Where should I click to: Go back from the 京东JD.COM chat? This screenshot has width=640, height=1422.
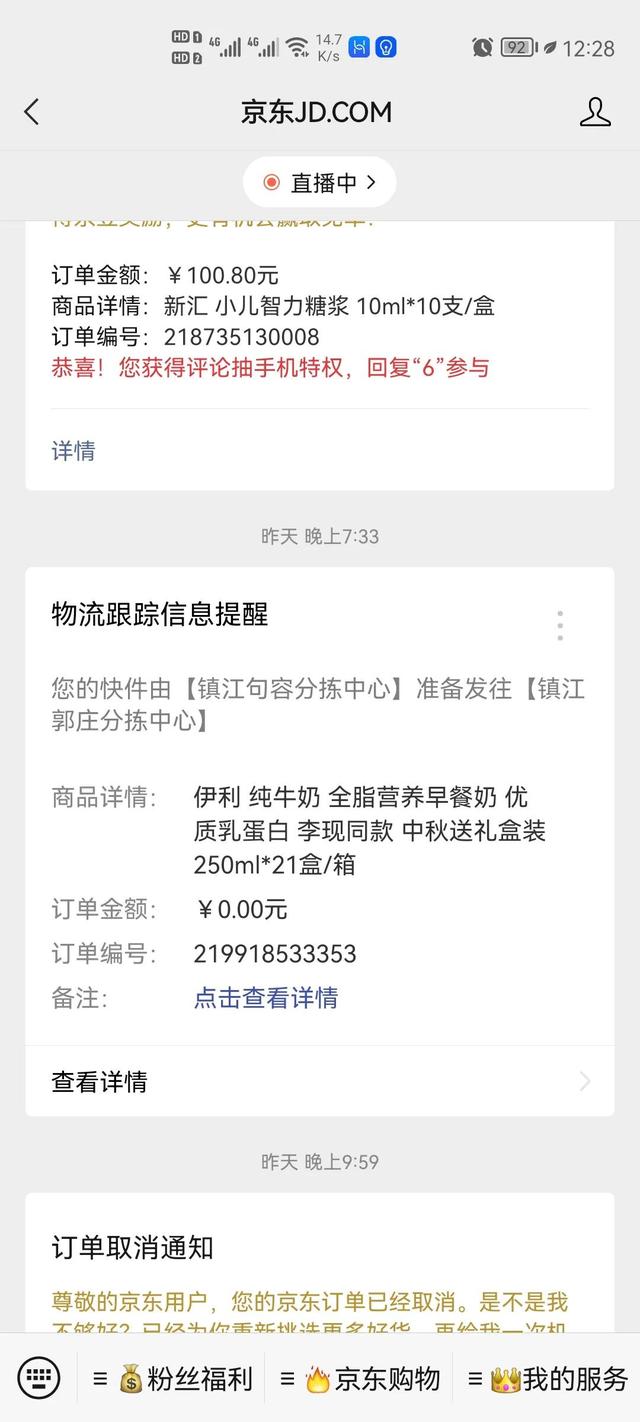click(x=32, y=112)
